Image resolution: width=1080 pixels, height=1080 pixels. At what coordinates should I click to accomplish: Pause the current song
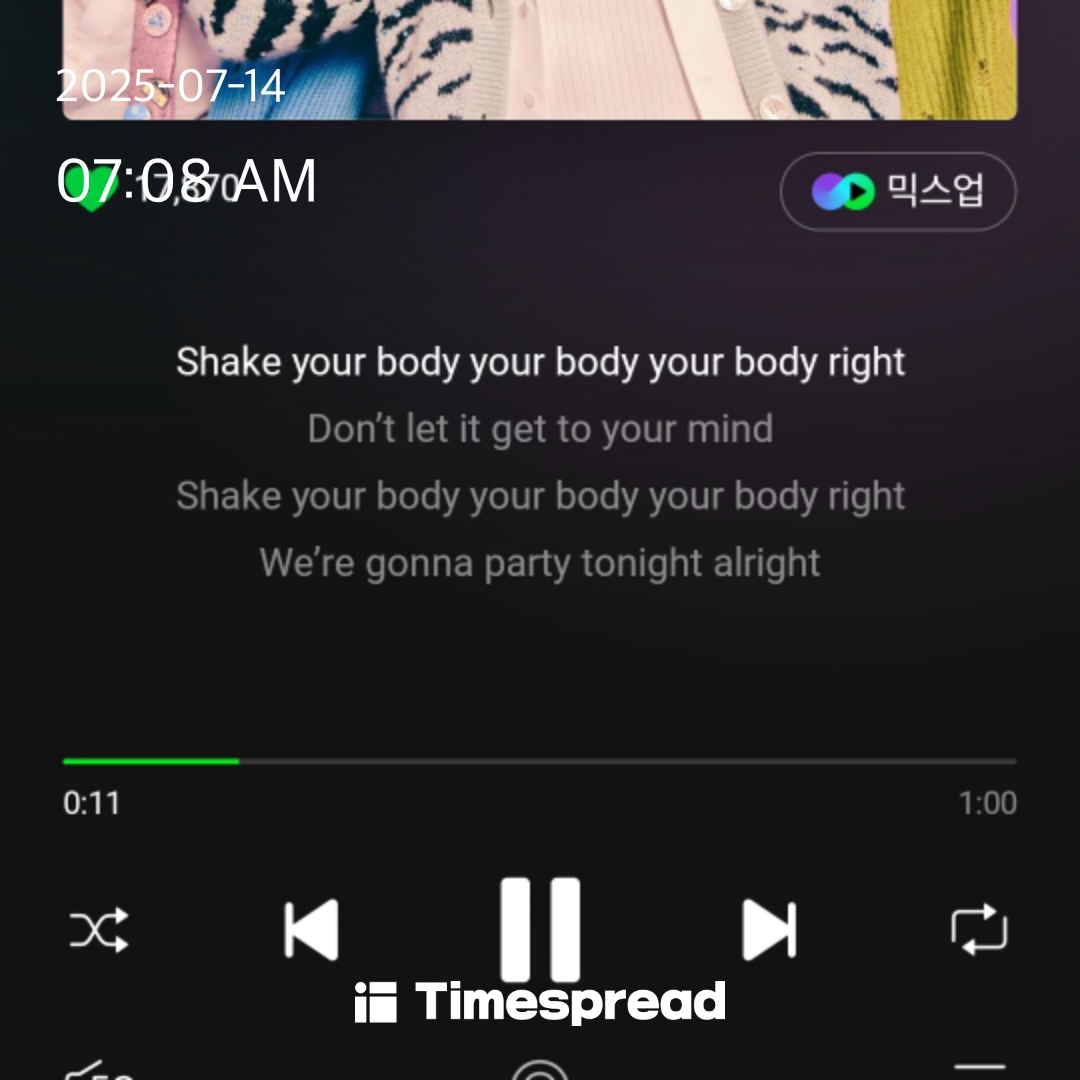(x=540, y=929)
